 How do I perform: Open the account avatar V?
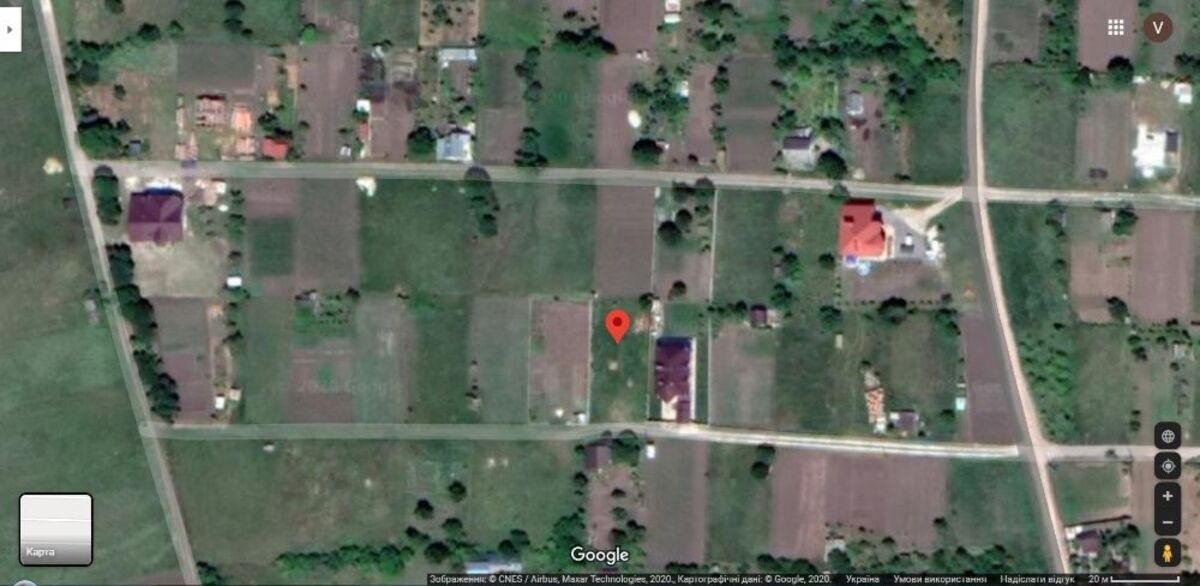pos(1158,27)
